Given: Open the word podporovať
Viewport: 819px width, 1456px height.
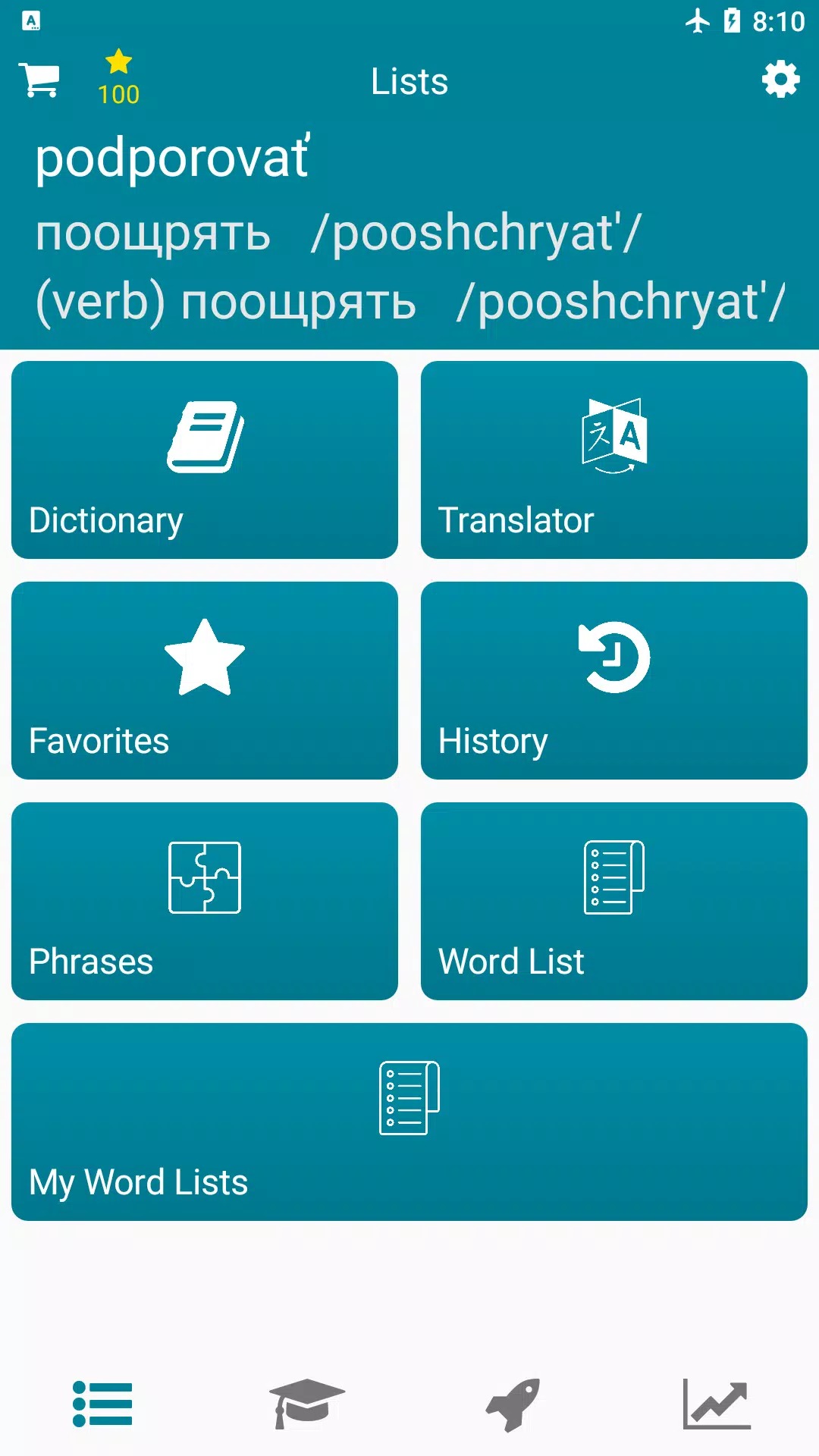Looking at the screenshot, I should pyautogui.click(x=173, y=159).
